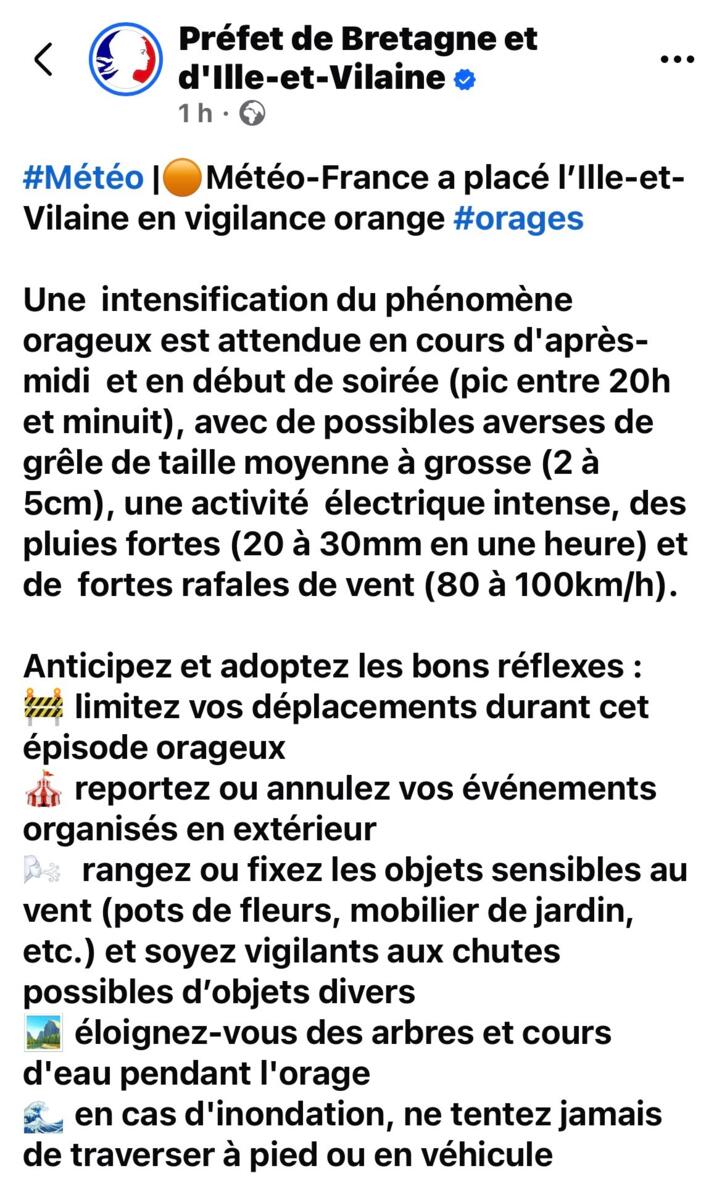Open the Préfet de Bretagne page name
The image size is (722, 1200).
pos(358,57)
